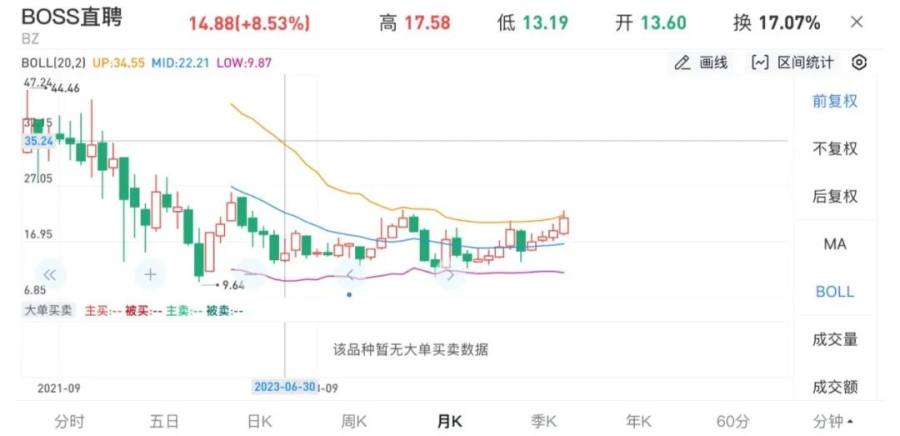Select the BOLL indicator

click(x=834, y=292)
